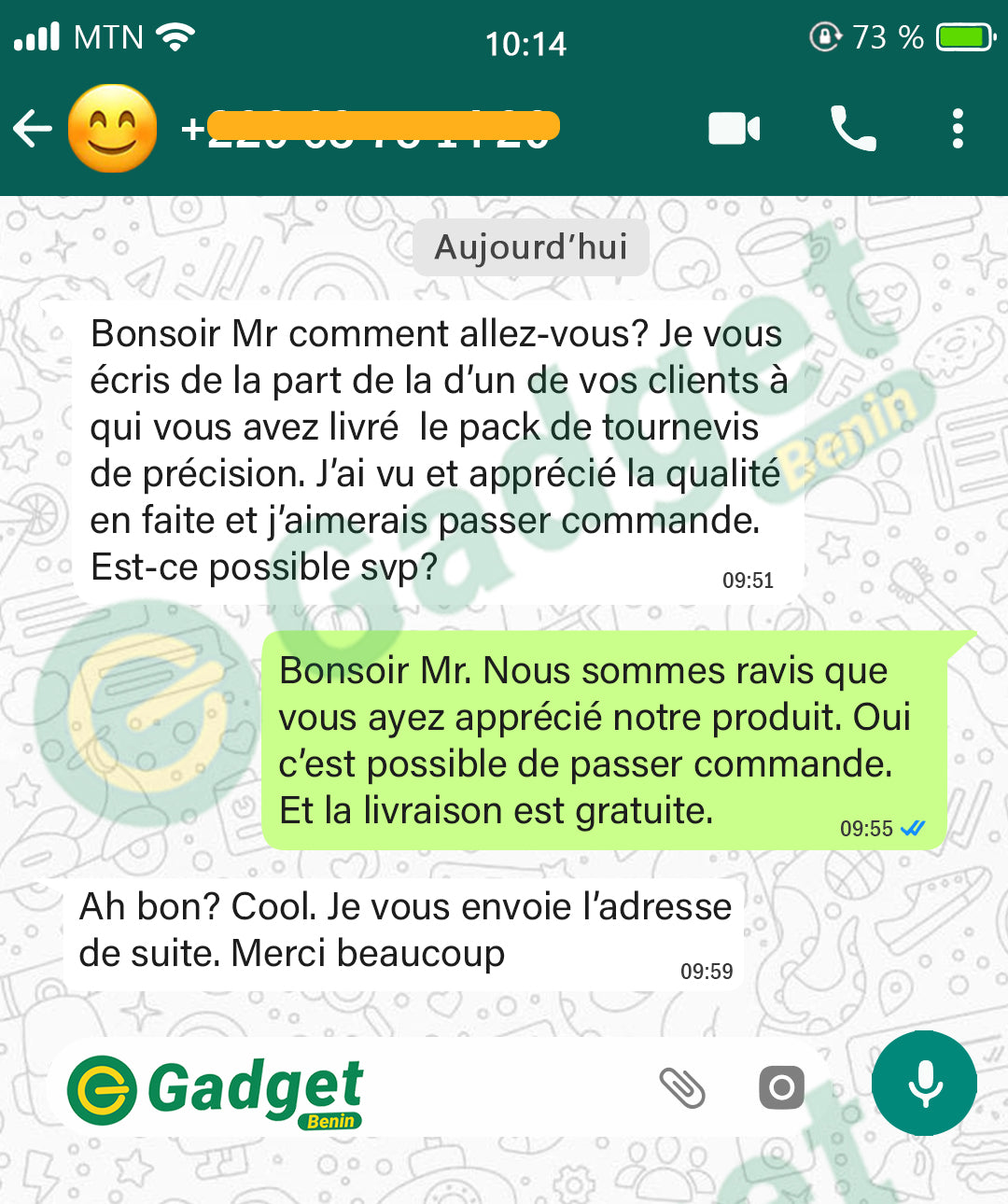Image resolution: width=1008 pixels, height=1204 pixels.
Task: Open the contact's profile picture
Action: 112,129
